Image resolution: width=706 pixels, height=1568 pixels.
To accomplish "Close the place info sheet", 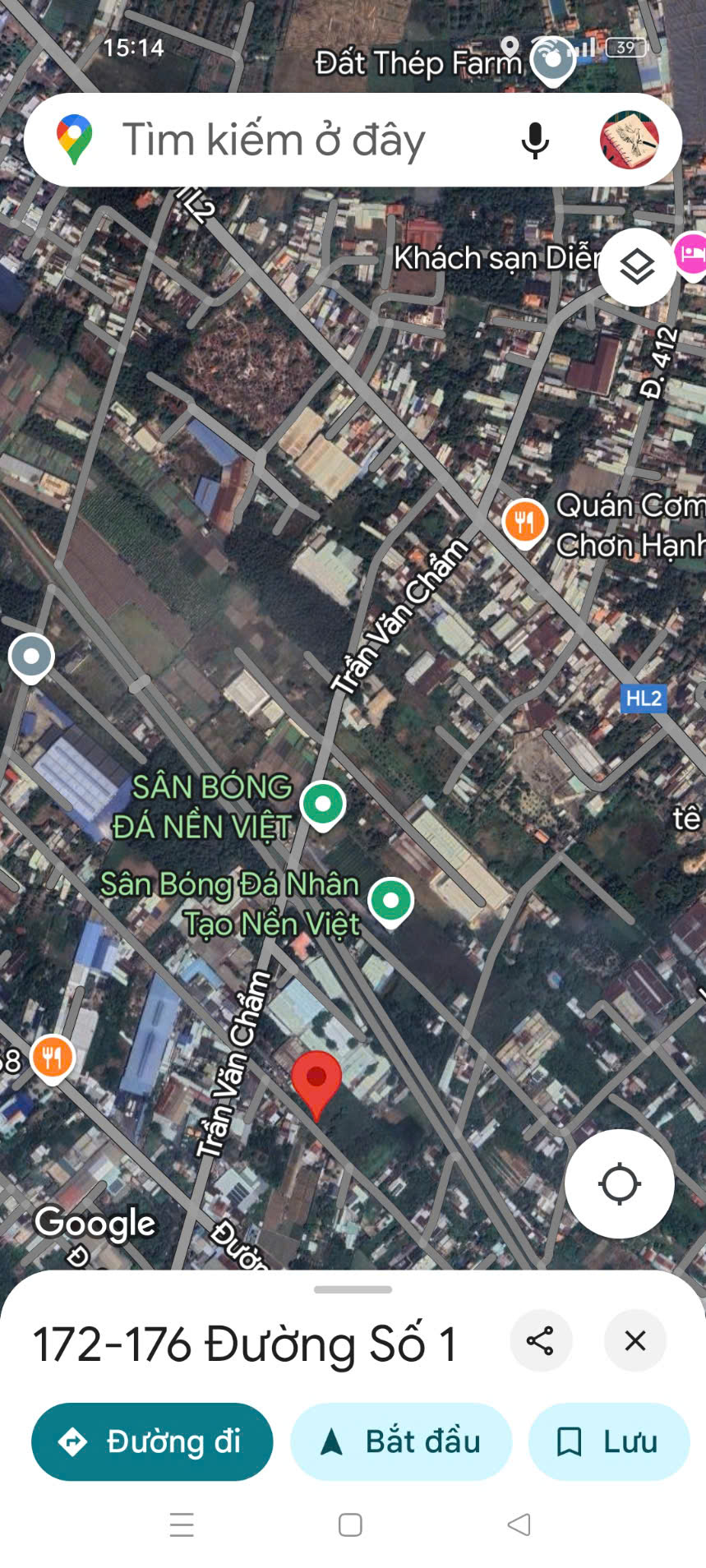I will [x=634, y=1340].
